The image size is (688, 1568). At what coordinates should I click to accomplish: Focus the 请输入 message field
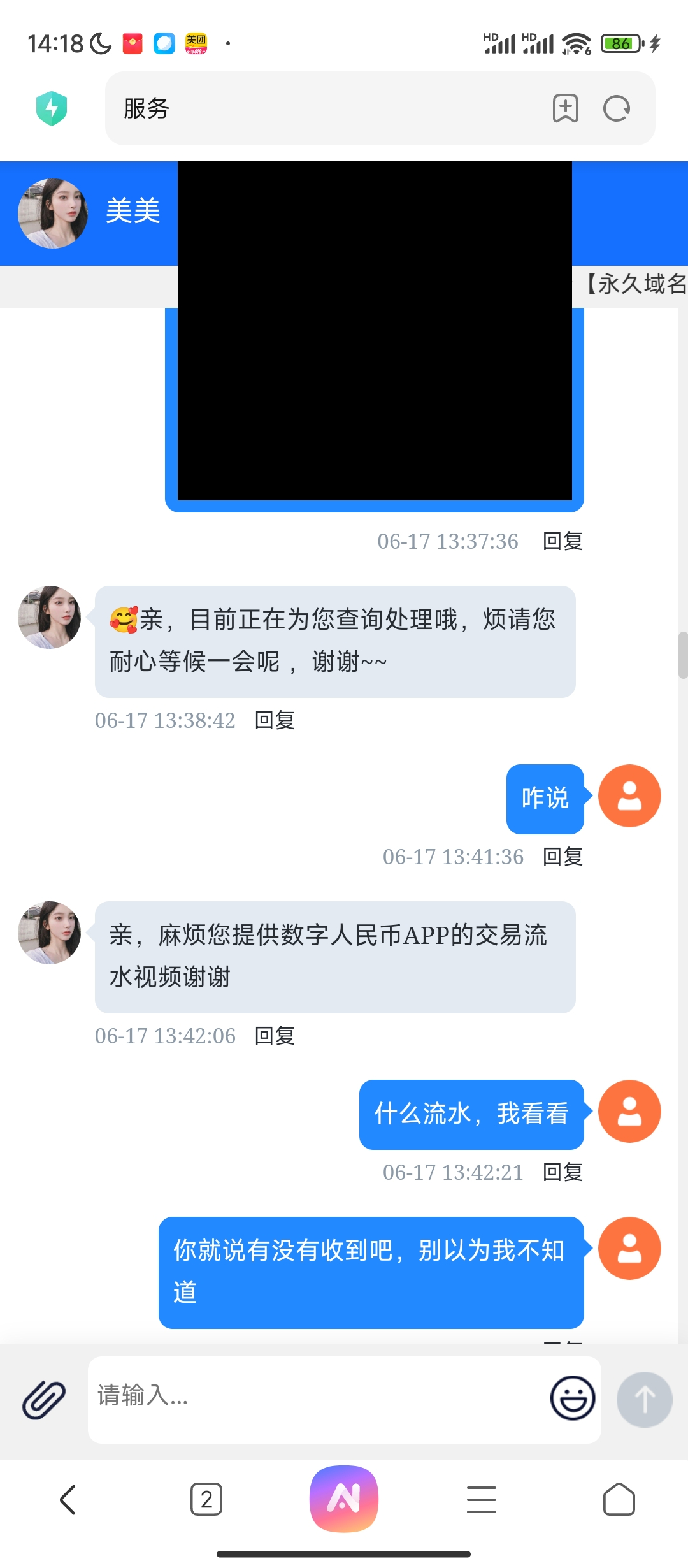coord(319,1396)
